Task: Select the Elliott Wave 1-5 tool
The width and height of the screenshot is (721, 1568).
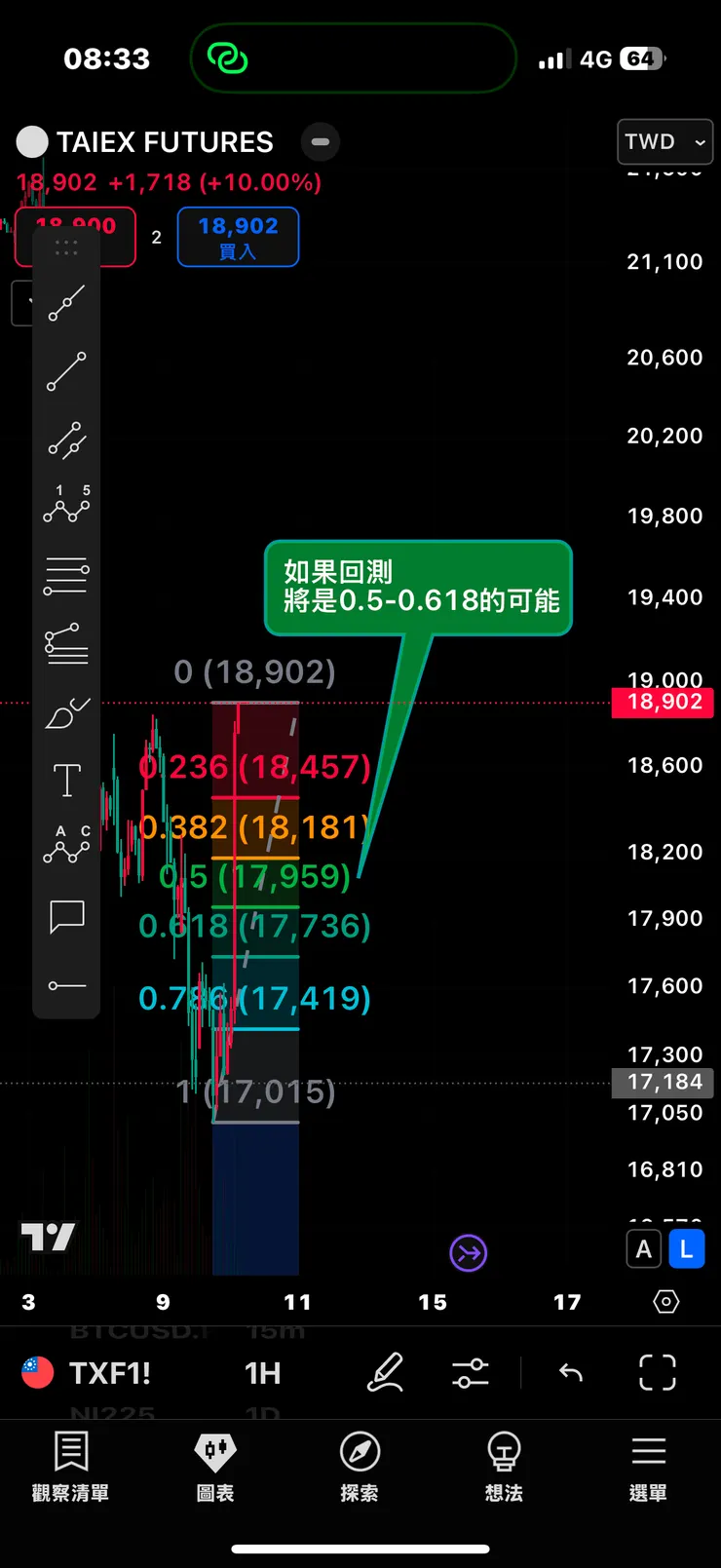Action: click(x=66, y=506)
